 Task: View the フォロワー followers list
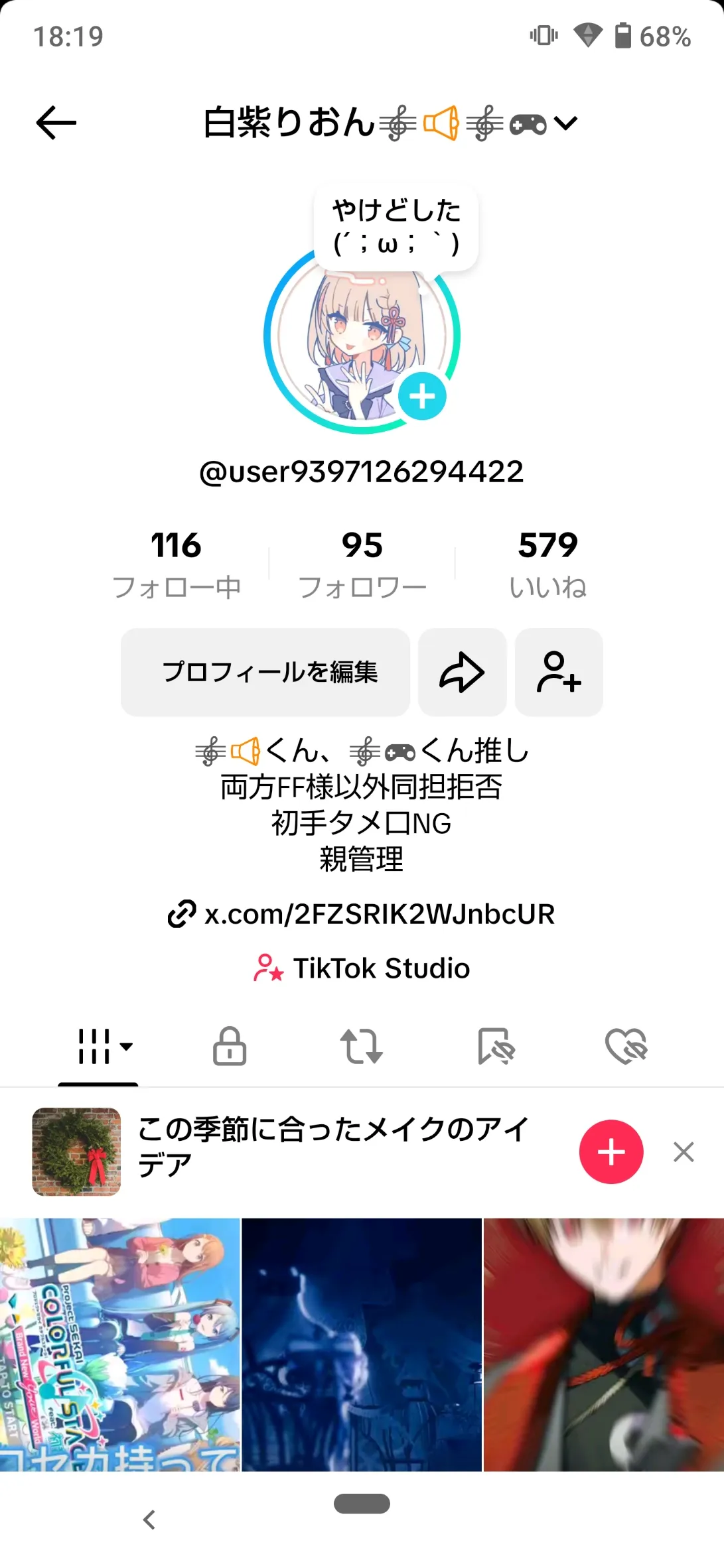tap(362, 564)
